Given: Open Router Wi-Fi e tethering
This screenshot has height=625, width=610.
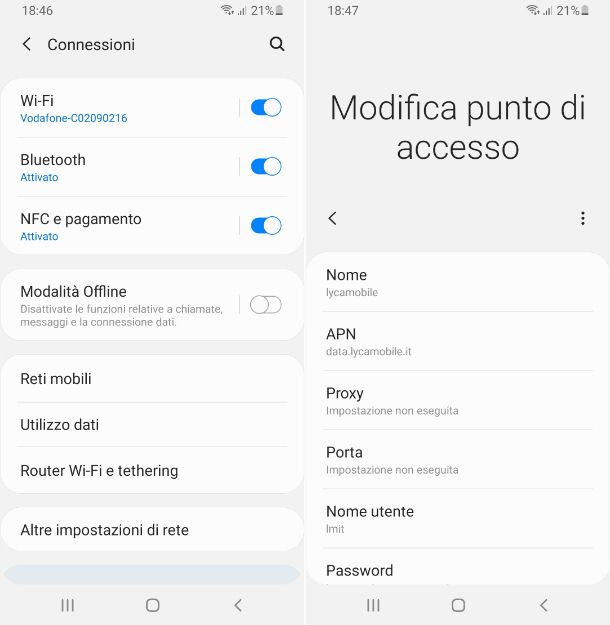Looking at the screenshot, I should [x=152, y=471].
